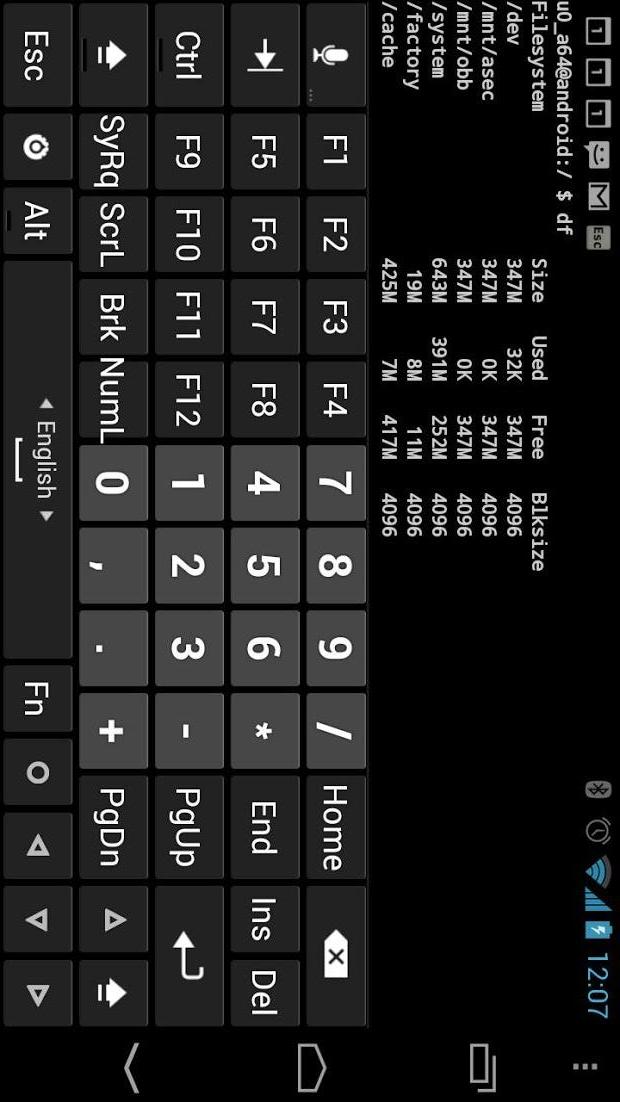Image resolution: width=620 pixels, height=1102 pixels.
Task: Open the terminal overflow menu
Action: 586,1066
